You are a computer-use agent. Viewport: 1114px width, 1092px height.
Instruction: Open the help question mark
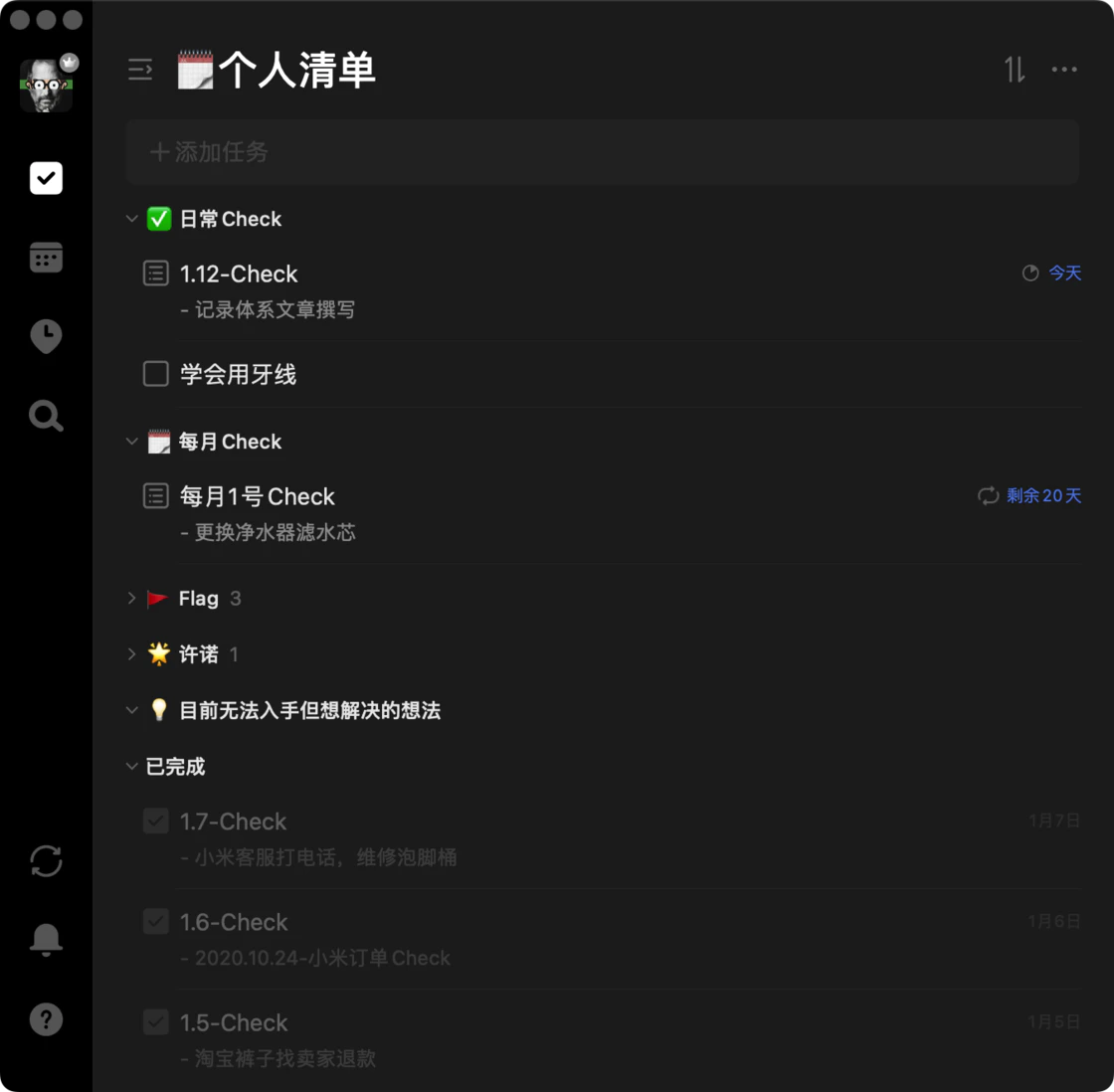coord(46,1019)
